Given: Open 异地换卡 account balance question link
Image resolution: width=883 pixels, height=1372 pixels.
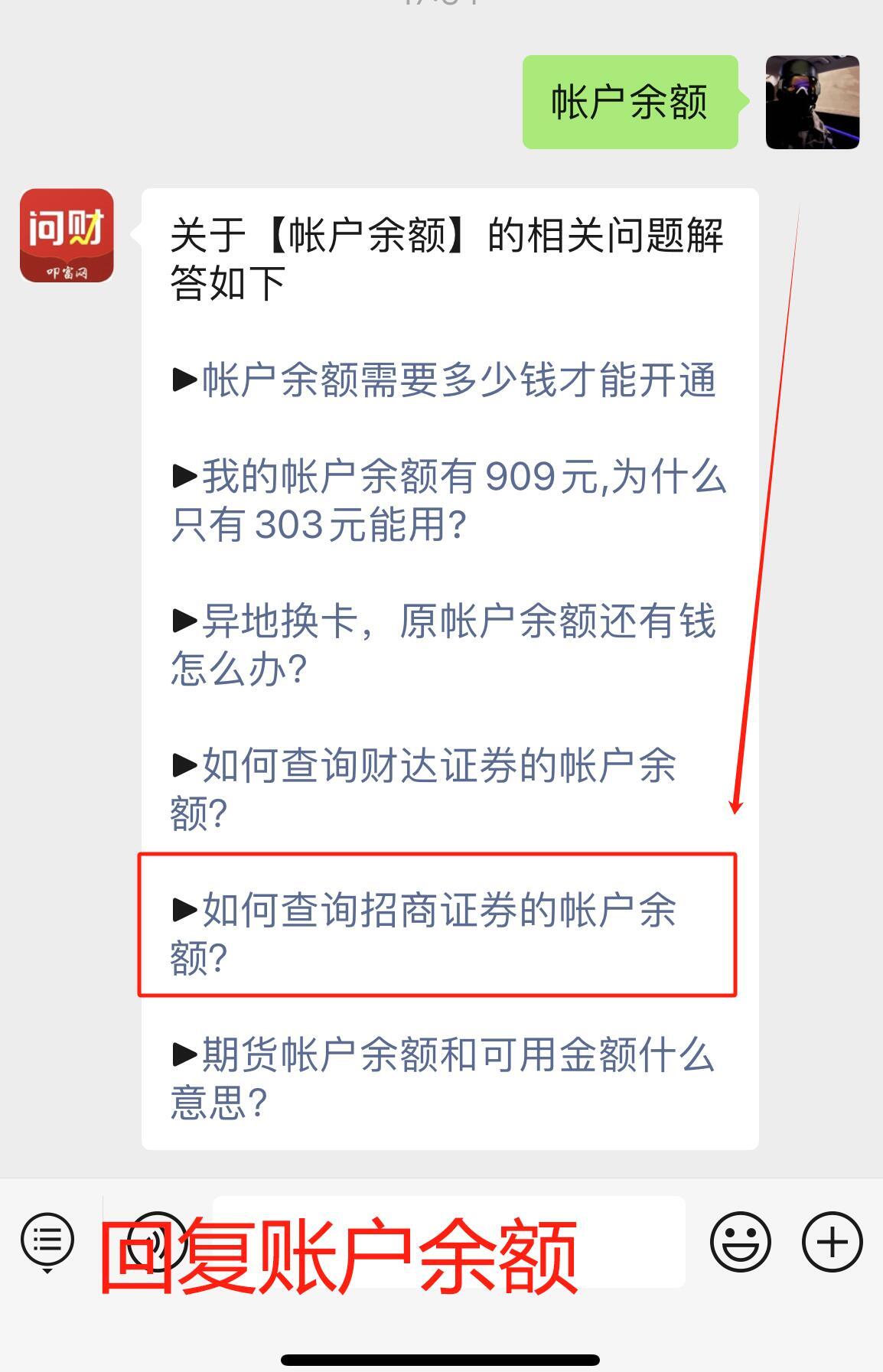Looking at the screenshot, I should click(x=442, y=644).
